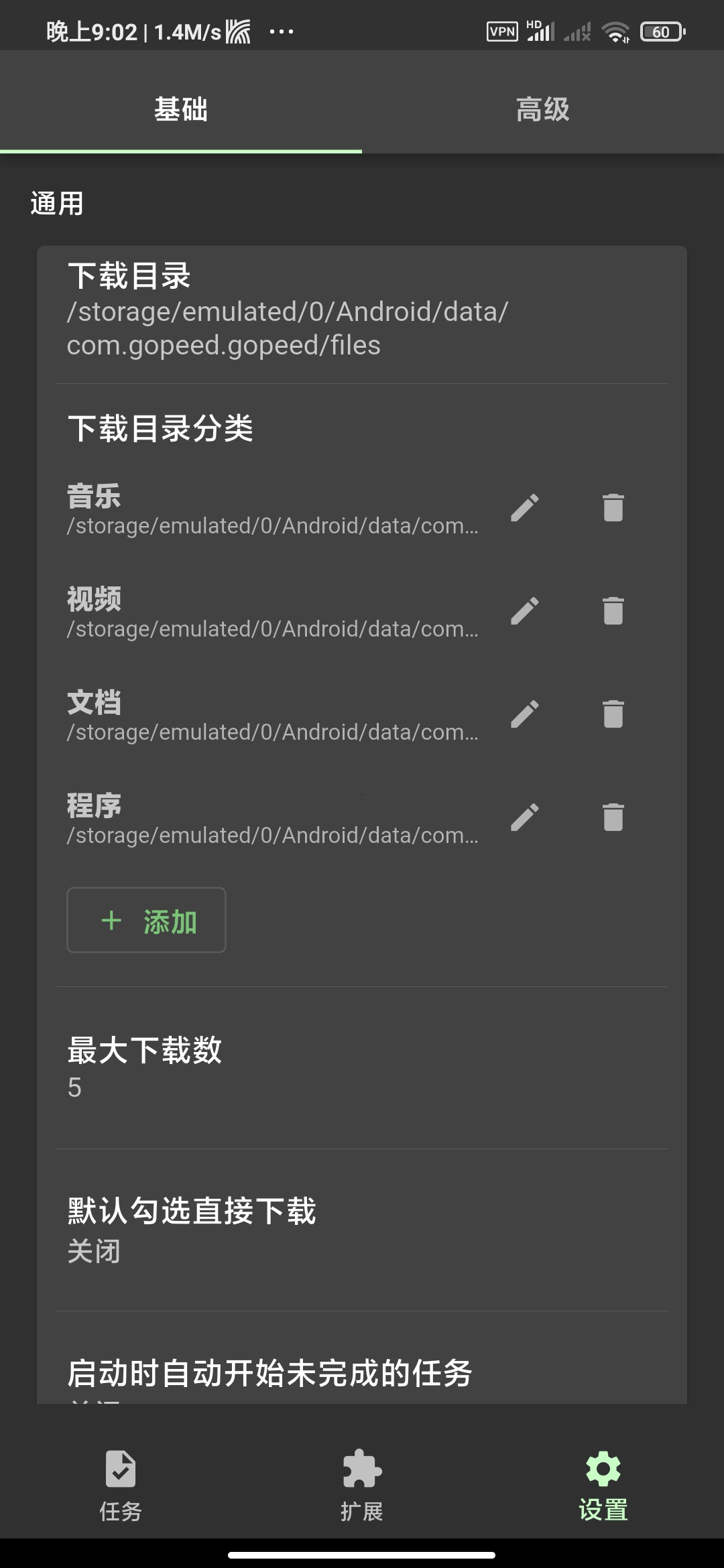Tap 添加 to add a new category
The width and height of the screenshot is (724, 1568).
[146, 921]
